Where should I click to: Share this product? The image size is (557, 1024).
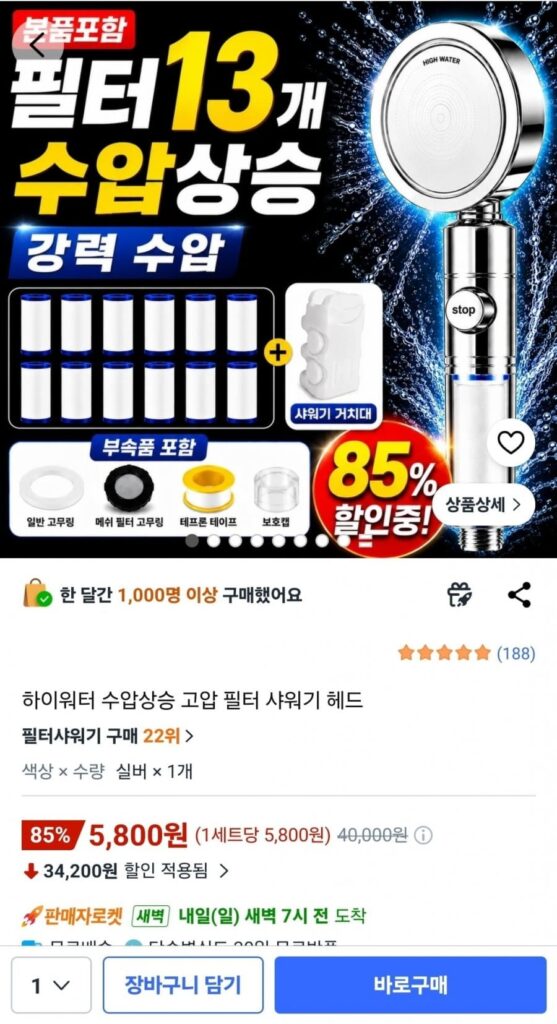tap(520, 595)
